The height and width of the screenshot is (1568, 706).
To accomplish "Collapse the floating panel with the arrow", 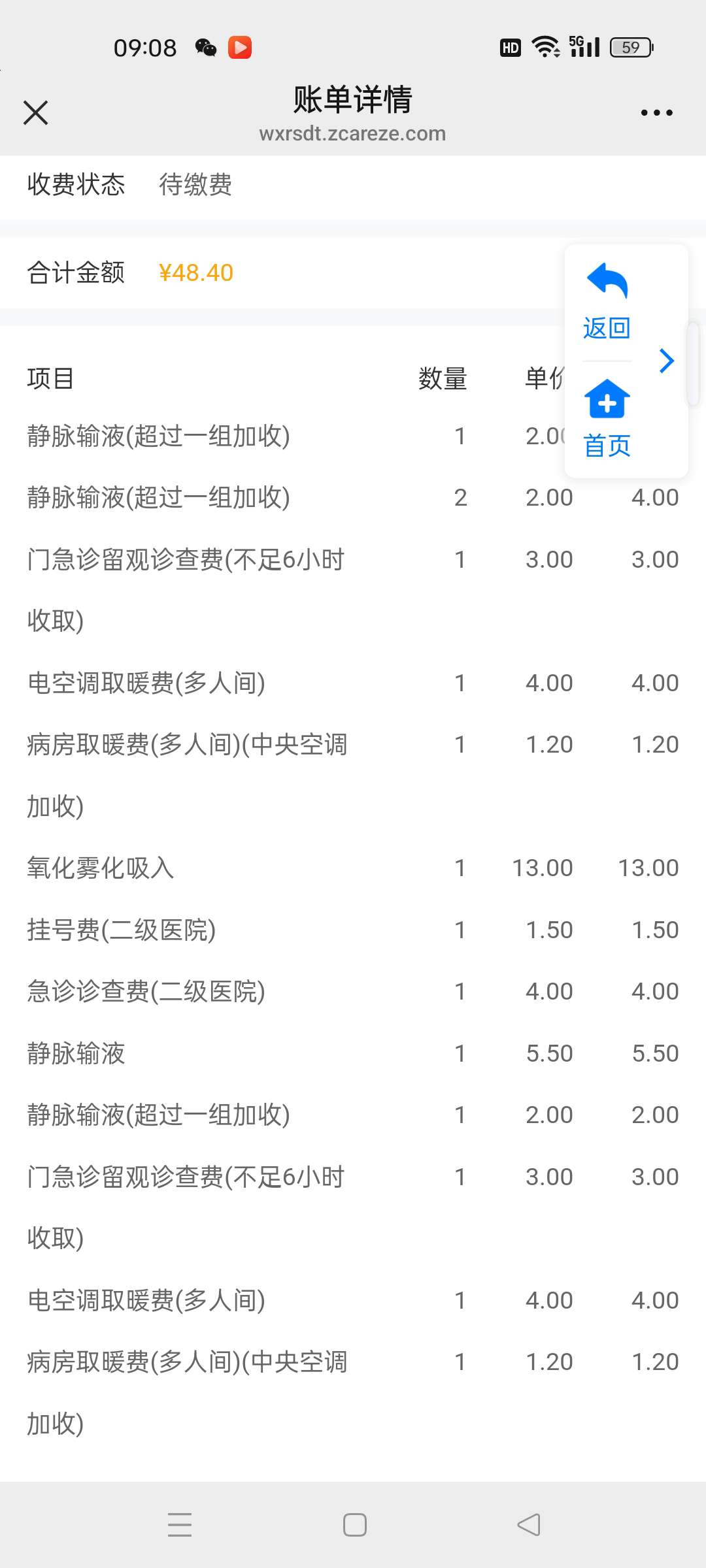I will pyautogui.click(x=667, y=361).
